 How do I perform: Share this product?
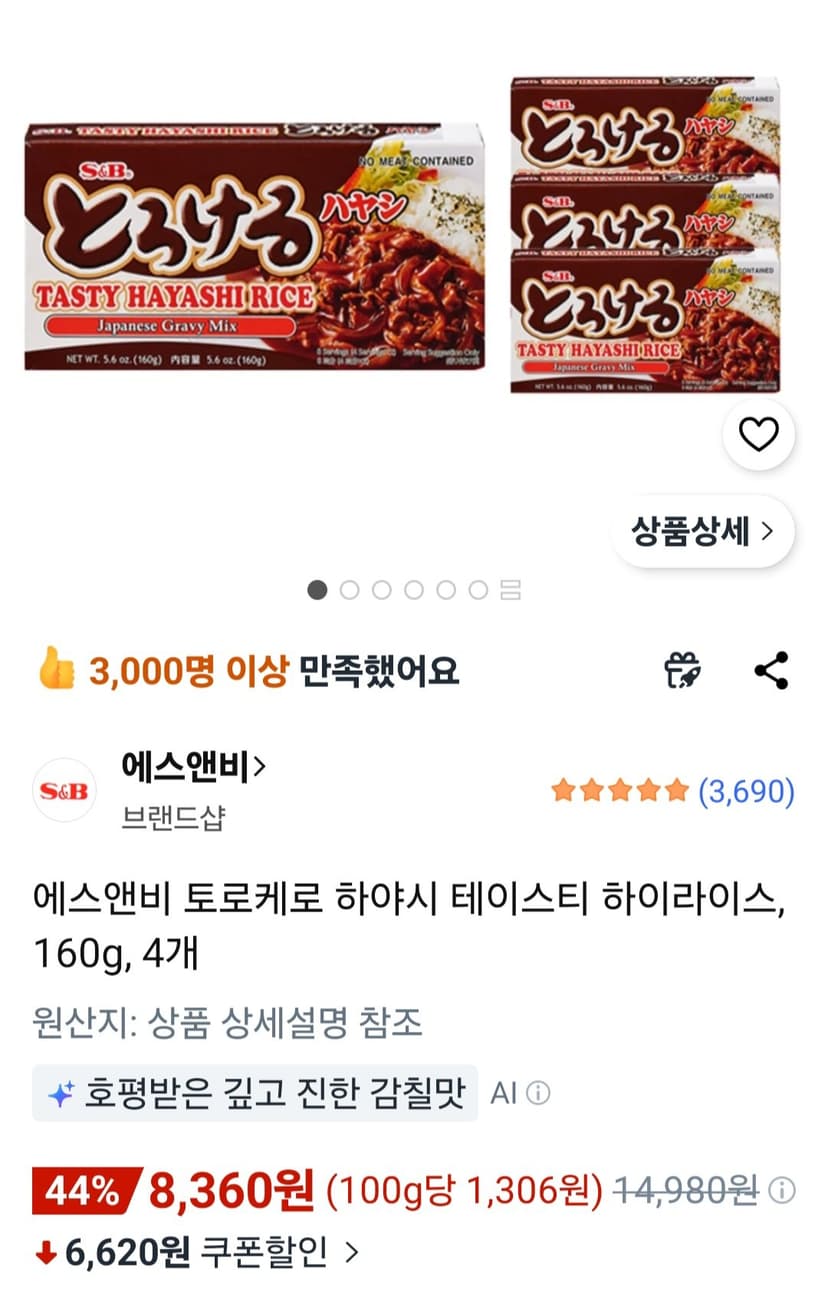tap(771, 671)
